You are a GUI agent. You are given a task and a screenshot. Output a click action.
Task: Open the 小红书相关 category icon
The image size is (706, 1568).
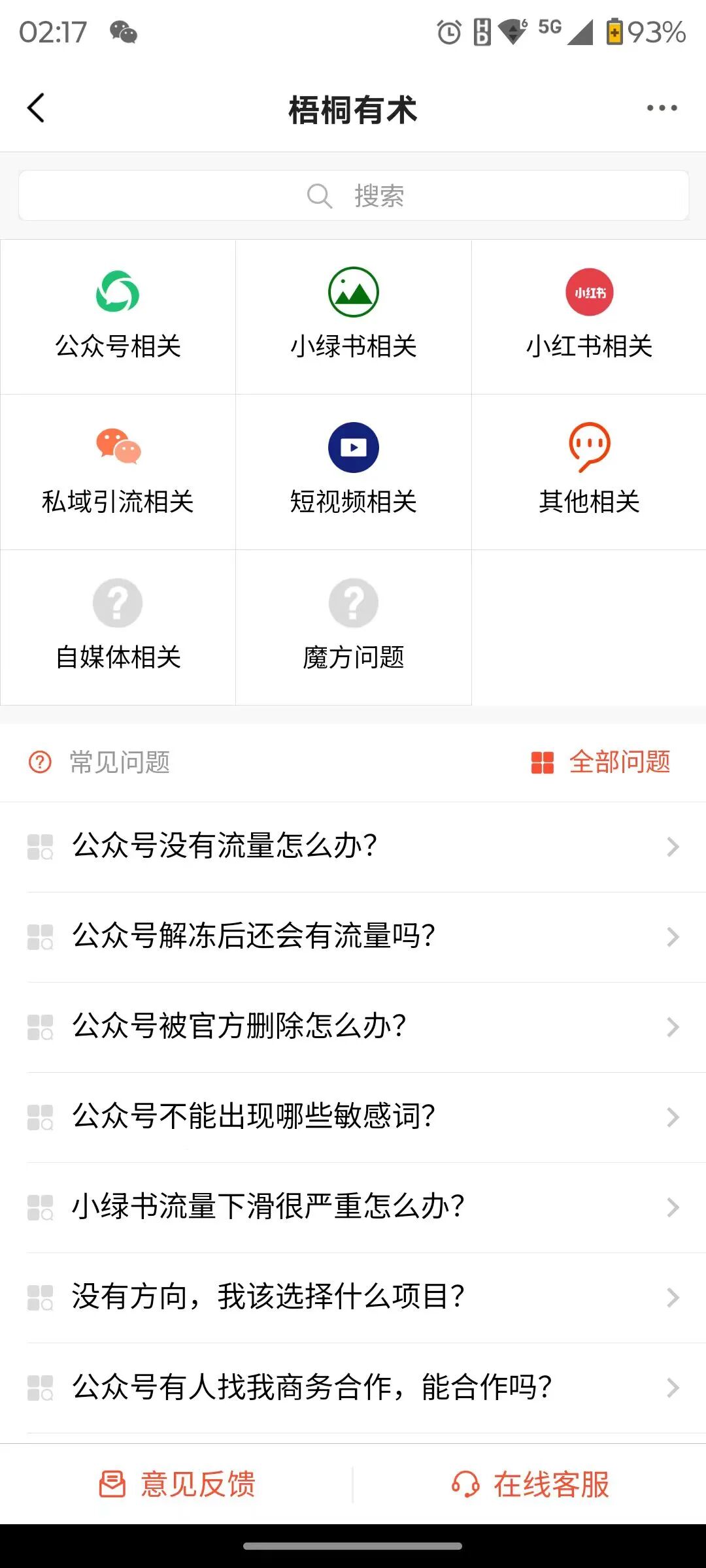coord(589,293)
